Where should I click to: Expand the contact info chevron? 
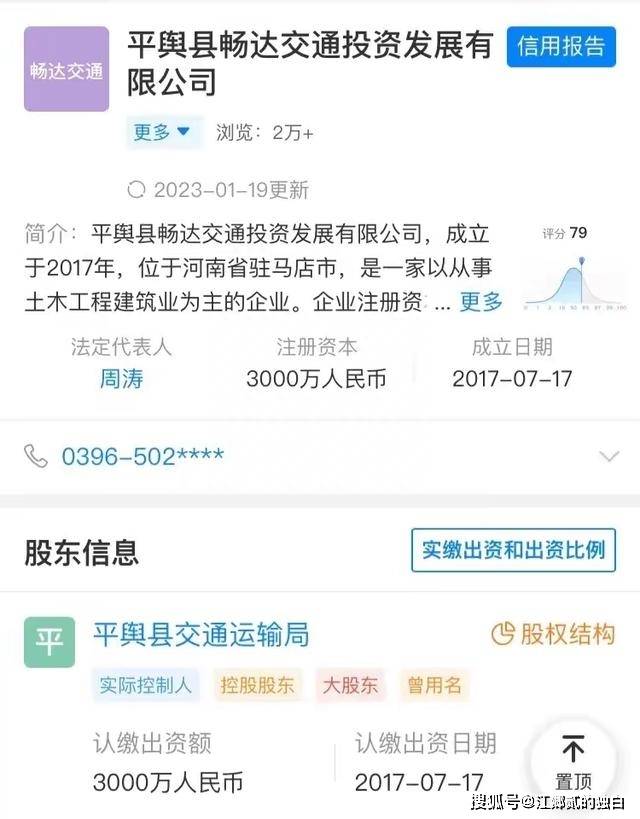pos(608,456)
